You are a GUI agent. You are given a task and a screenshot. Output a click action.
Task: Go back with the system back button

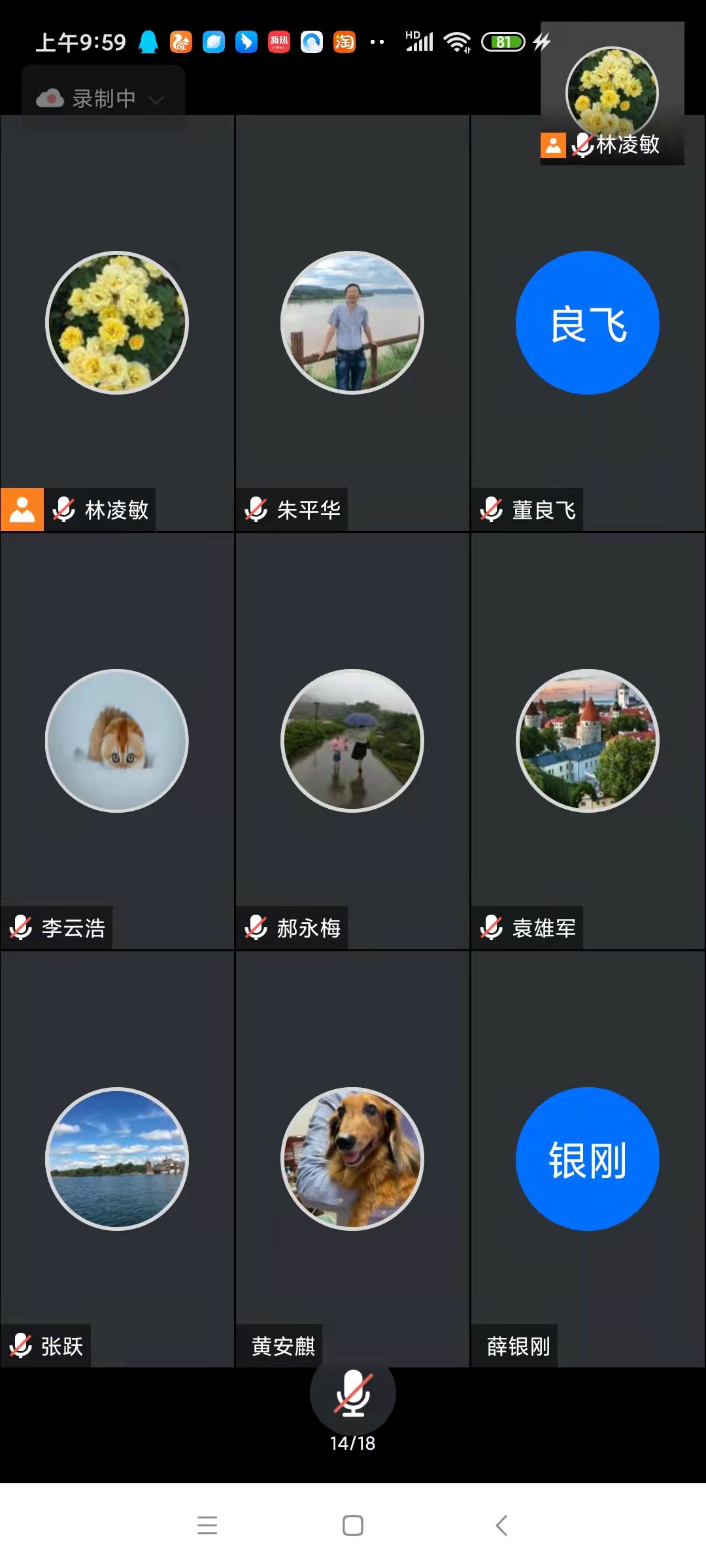[x=501, y=1526]
